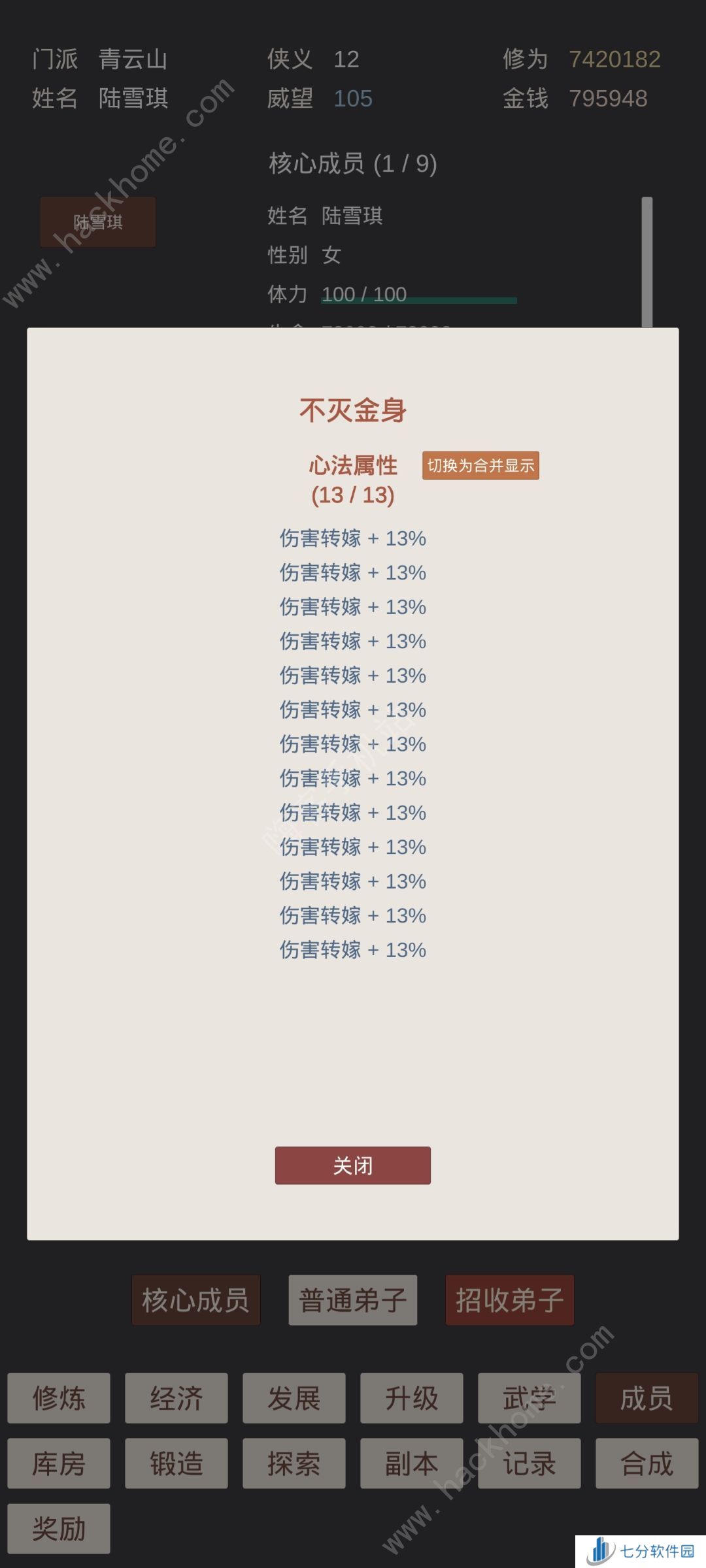Open the 锻造 forging panel

(x=176, y=1463)
